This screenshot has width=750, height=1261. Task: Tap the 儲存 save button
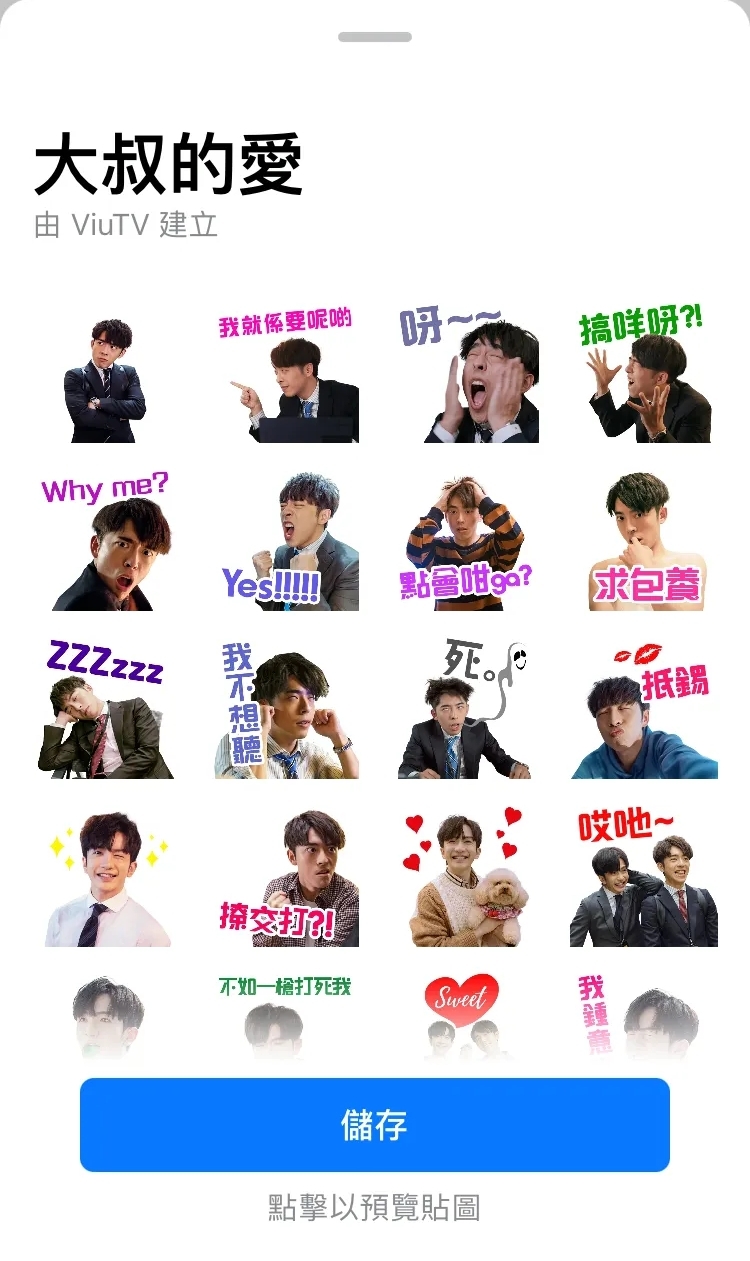click(374, 1124)
